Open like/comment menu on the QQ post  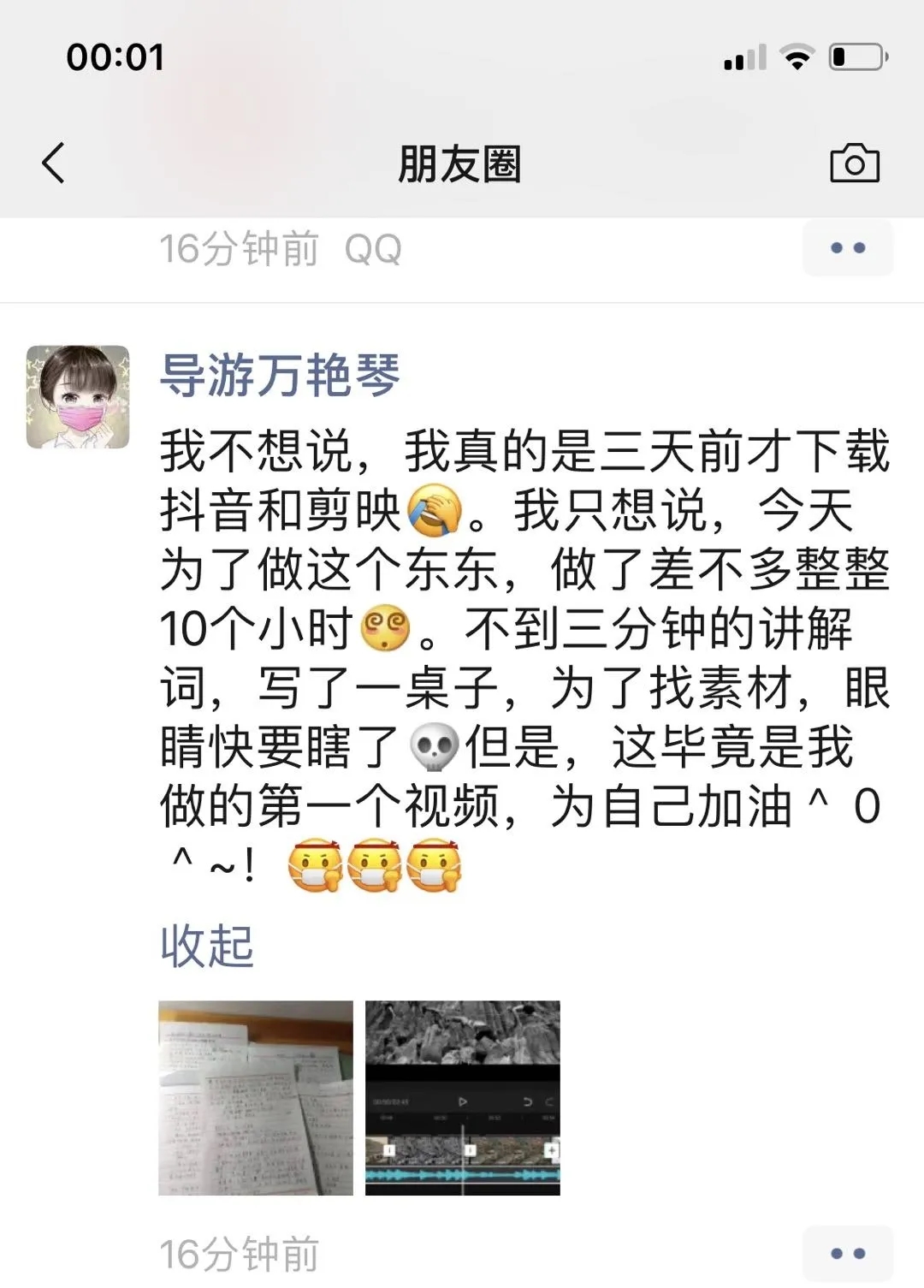tap(847, 248)
